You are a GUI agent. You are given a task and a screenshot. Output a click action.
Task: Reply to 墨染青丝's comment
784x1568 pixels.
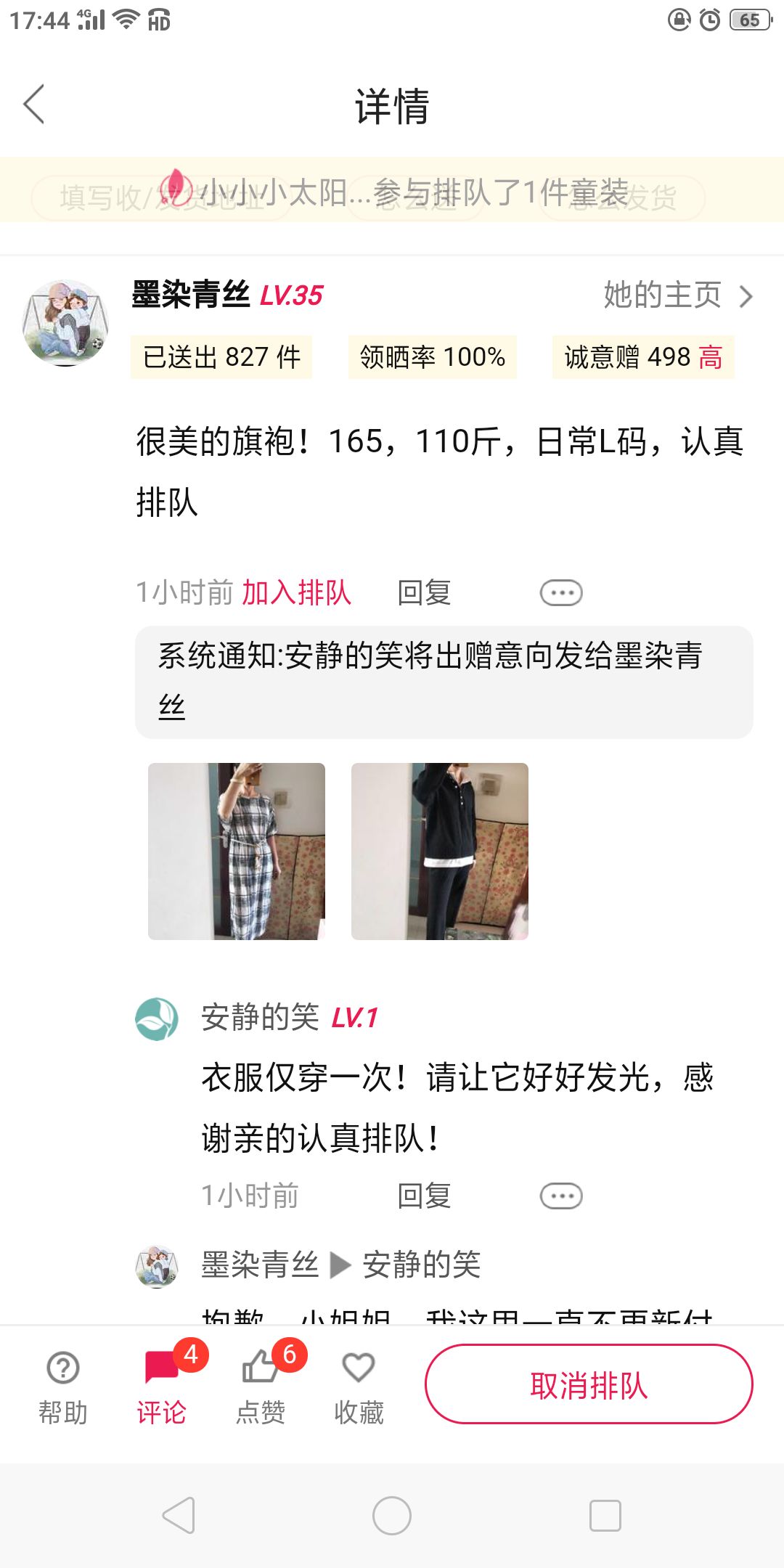click(x=424, y=593)
